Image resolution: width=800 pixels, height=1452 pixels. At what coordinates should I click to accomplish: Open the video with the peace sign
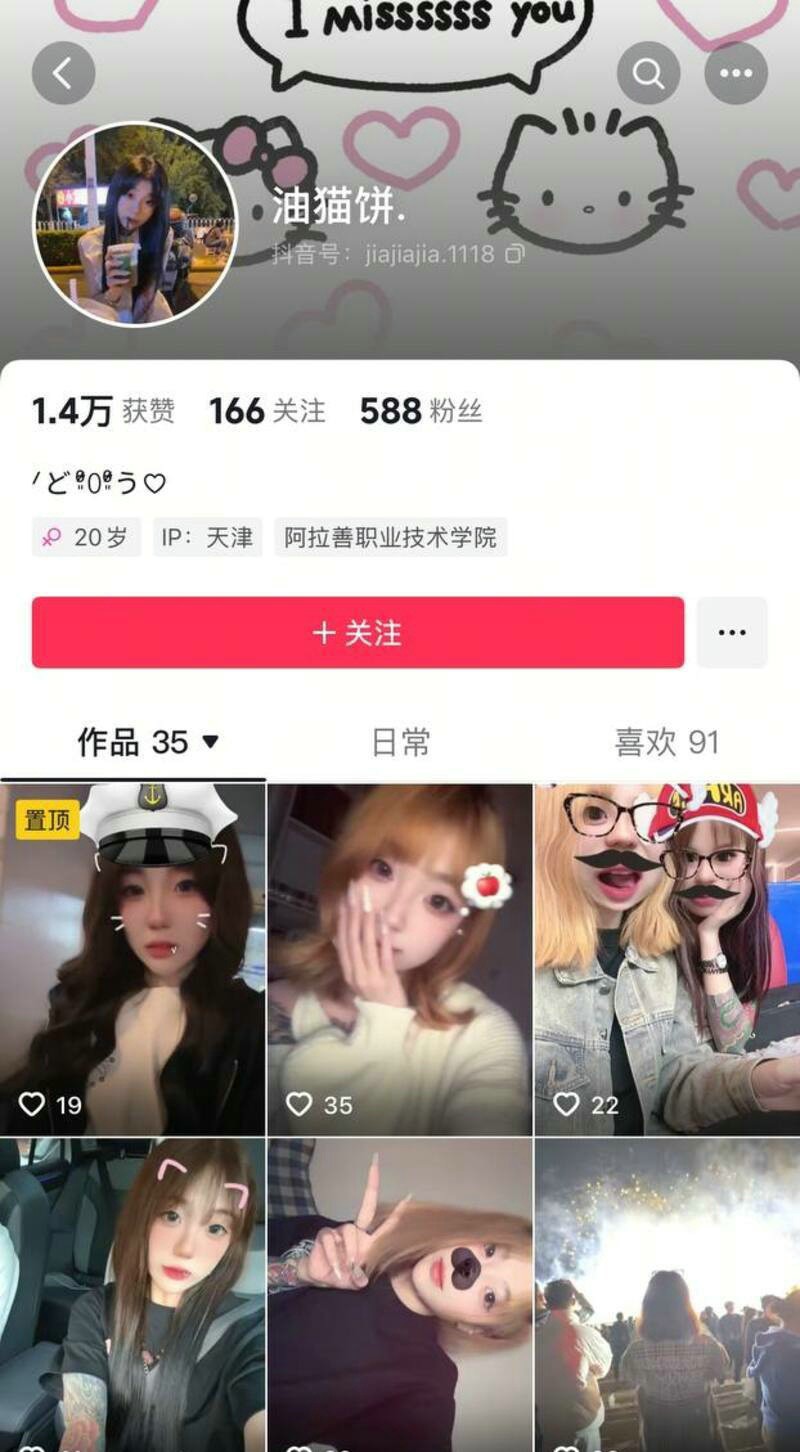pyautogui.click(x=400, y=1295)
